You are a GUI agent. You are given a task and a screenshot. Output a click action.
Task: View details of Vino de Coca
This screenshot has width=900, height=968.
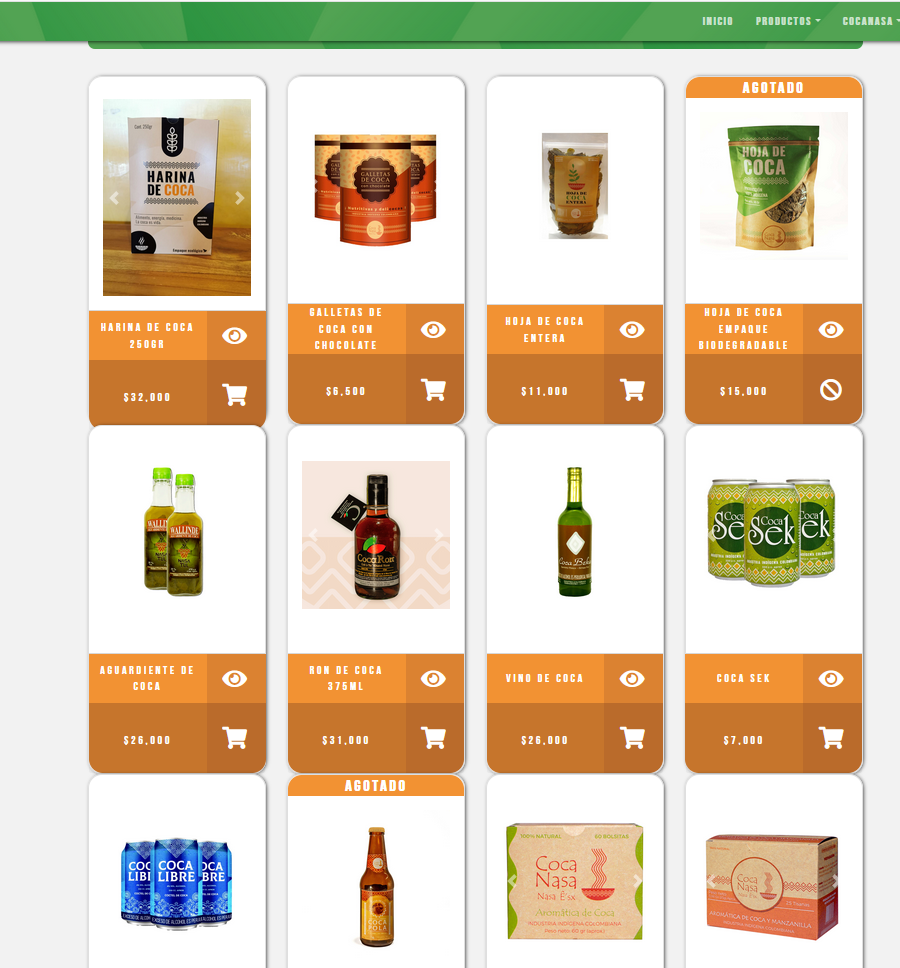633,679
